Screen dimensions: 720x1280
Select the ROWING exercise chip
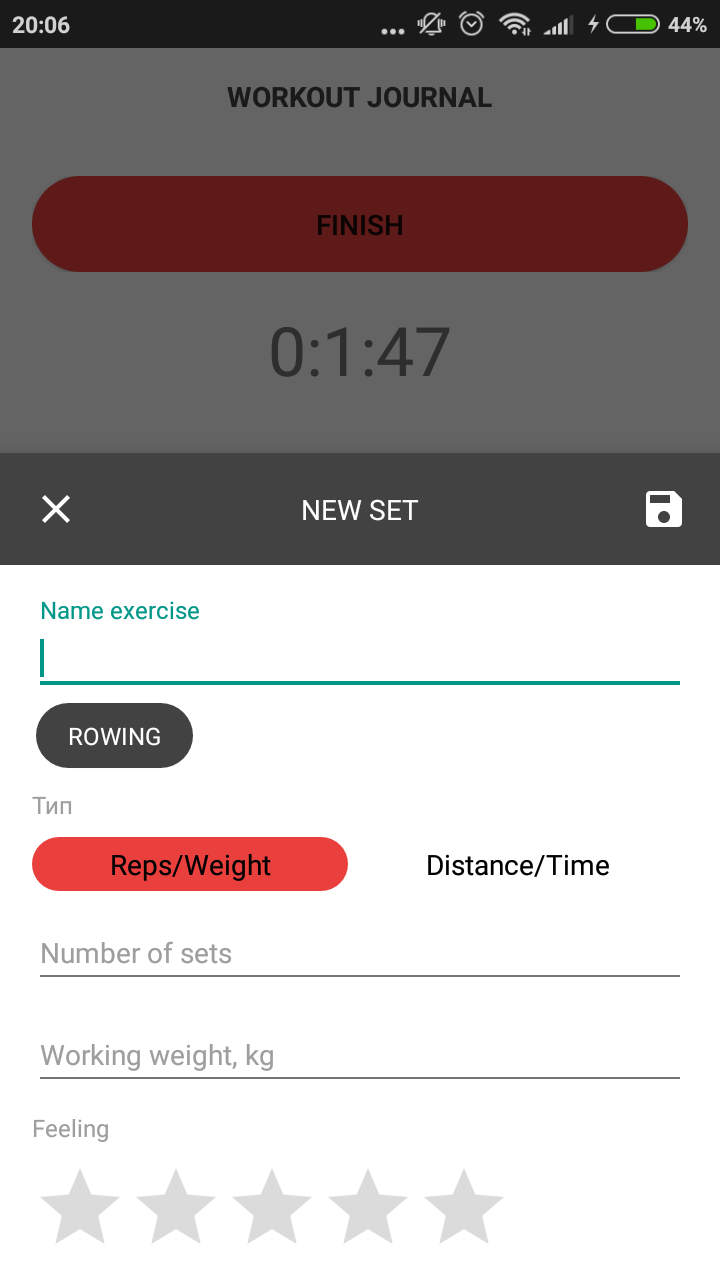click(114, 735)
